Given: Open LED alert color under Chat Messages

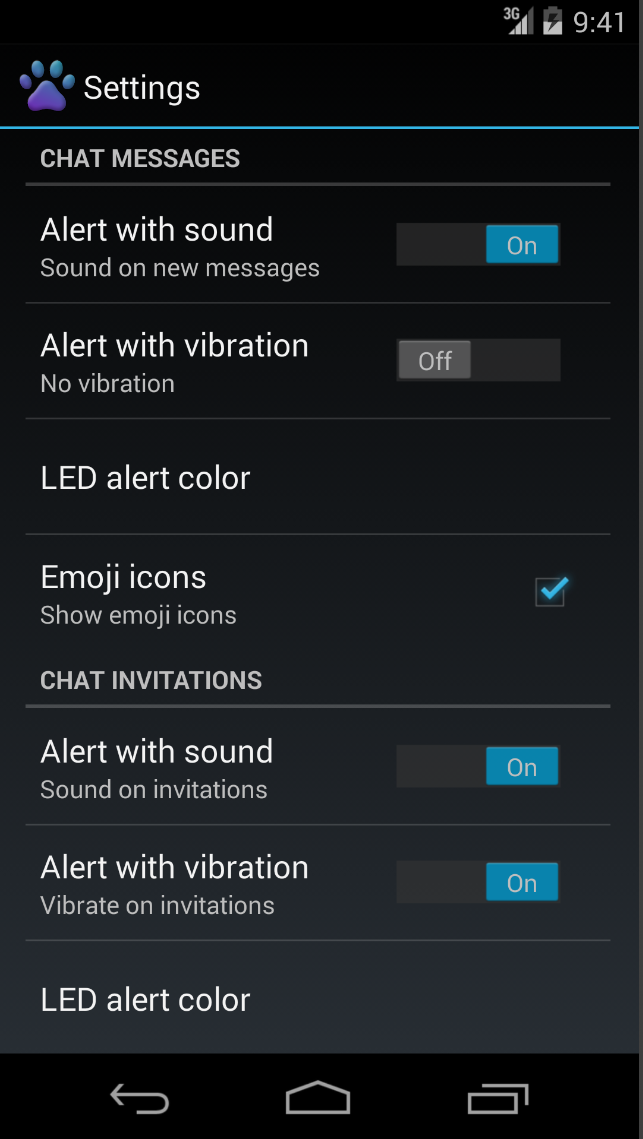Looking at the screenshot, I should (146, 478).
